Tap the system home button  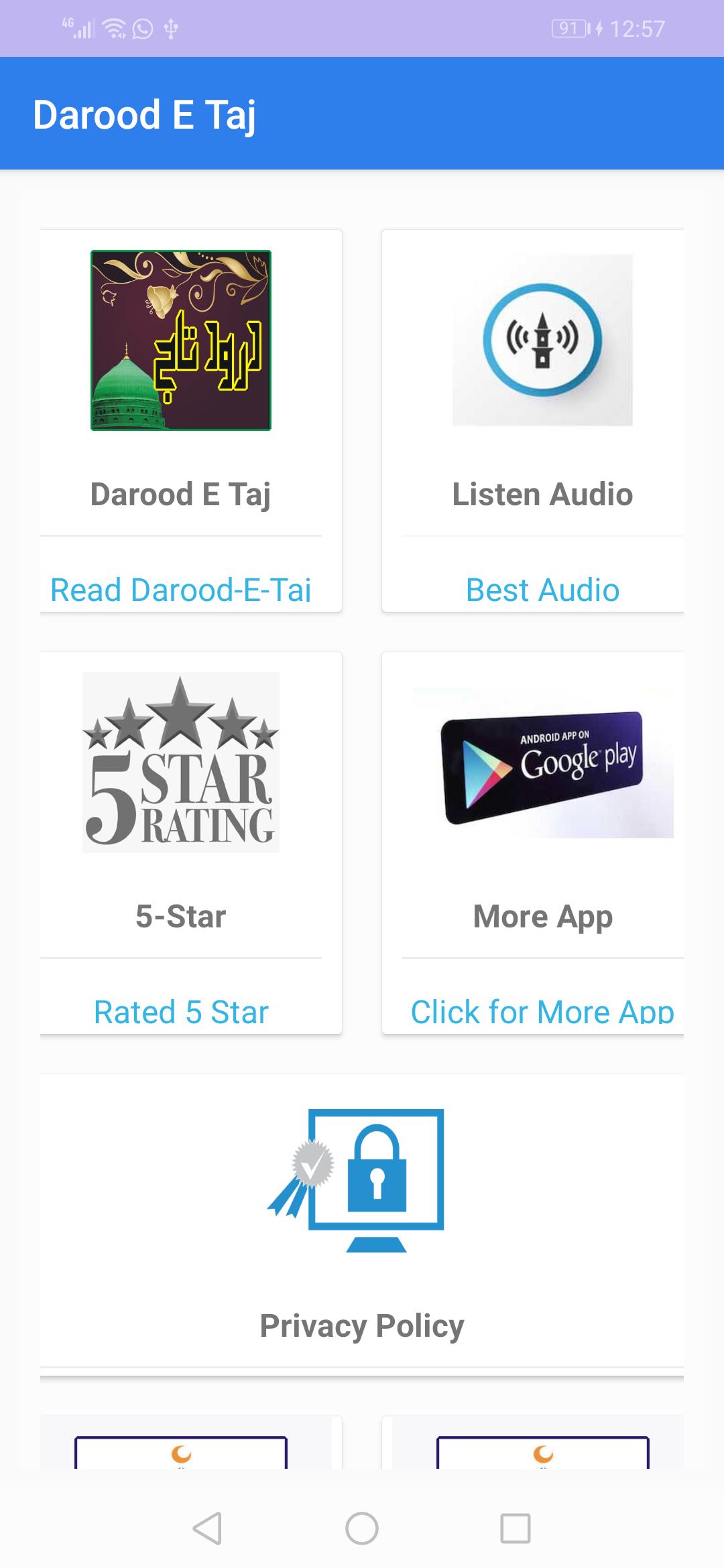click(362, 1528)
